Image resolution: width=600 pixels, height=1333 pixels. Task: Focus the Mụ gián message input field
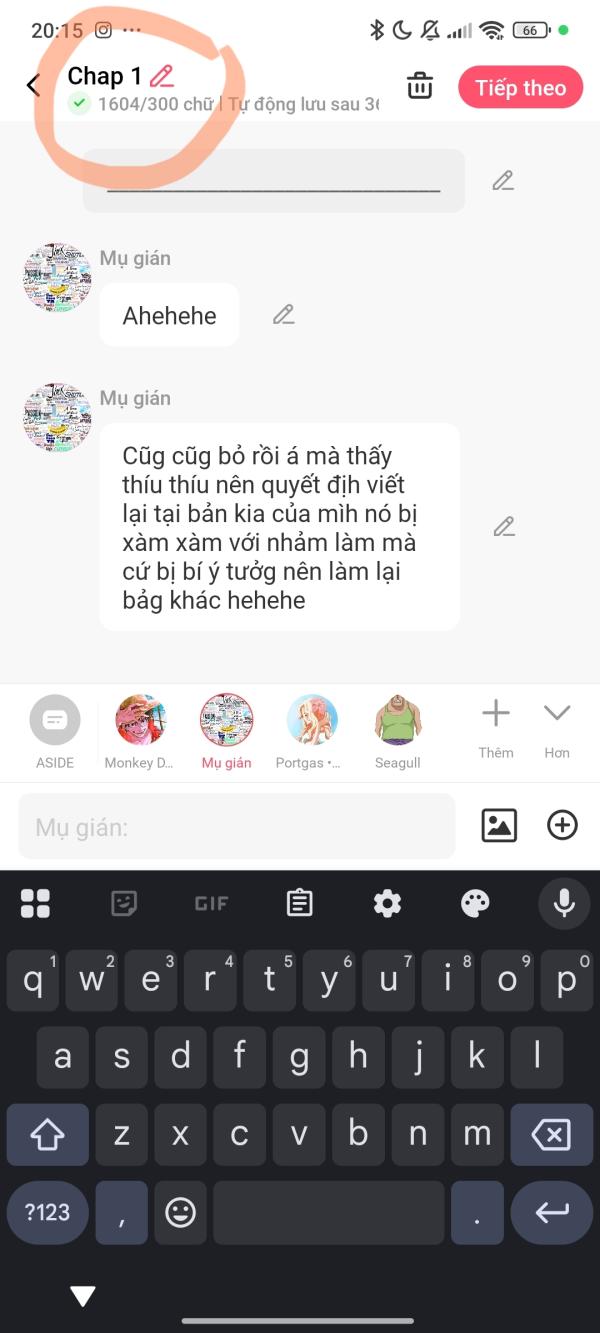pyautogui.click(x=237, y=827)
